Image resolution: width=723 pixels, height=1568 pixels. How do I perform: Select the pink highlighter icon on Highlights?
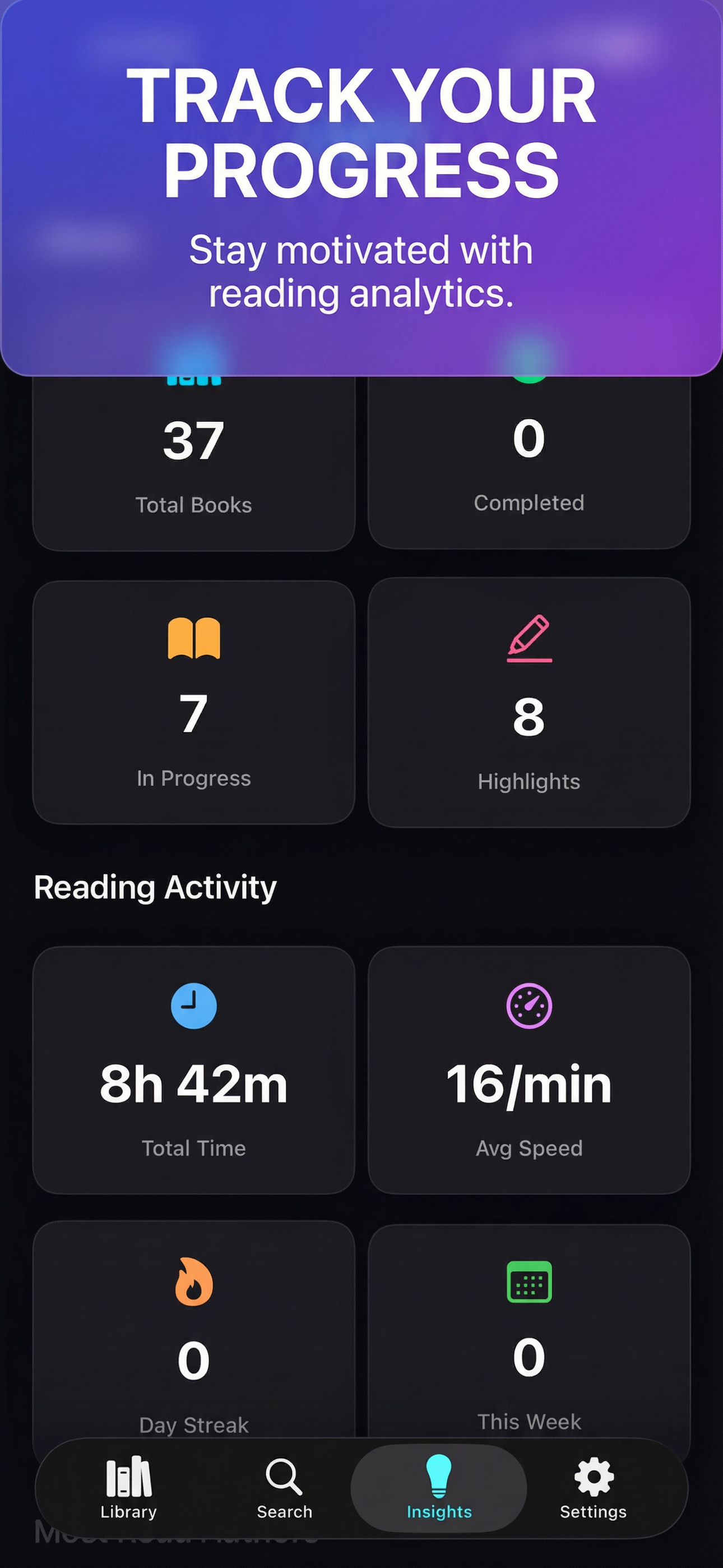pos(529,640)
